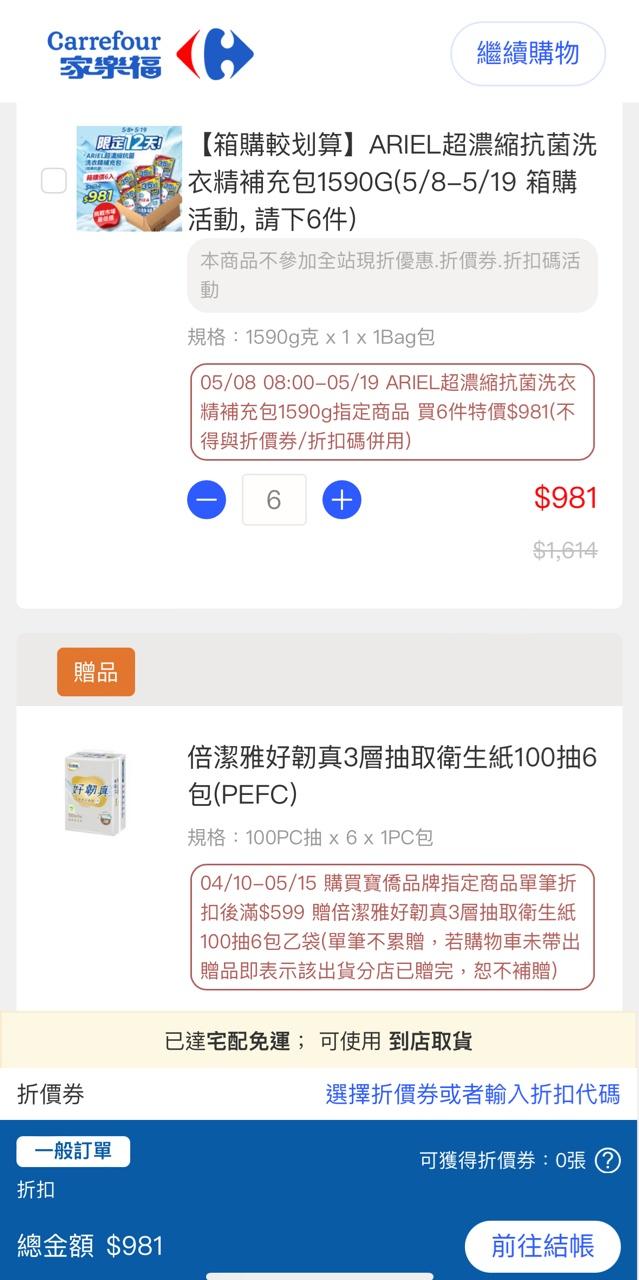Proceed with 前往結帳 checkout button

pos(542,1246)
